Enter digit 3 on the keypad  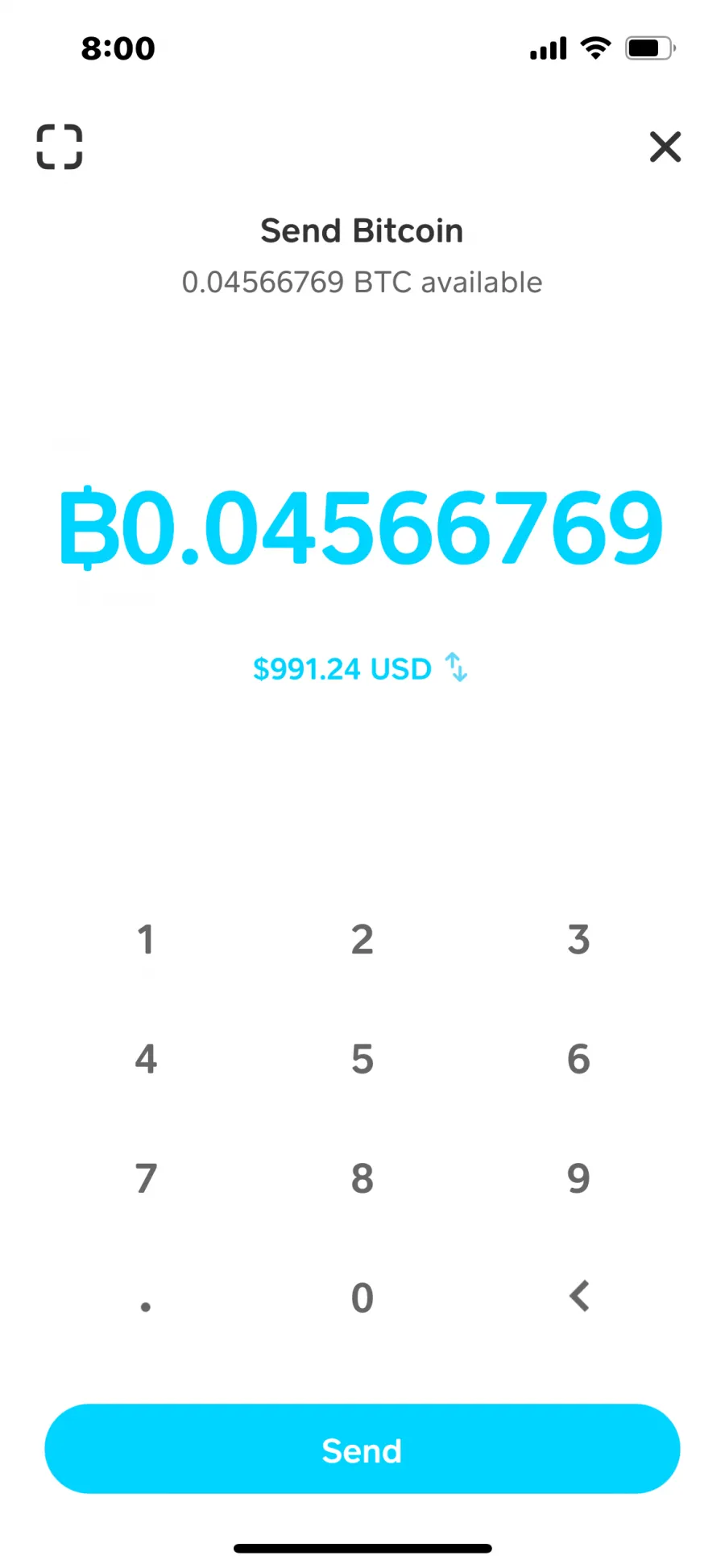[x=578, y=940]
